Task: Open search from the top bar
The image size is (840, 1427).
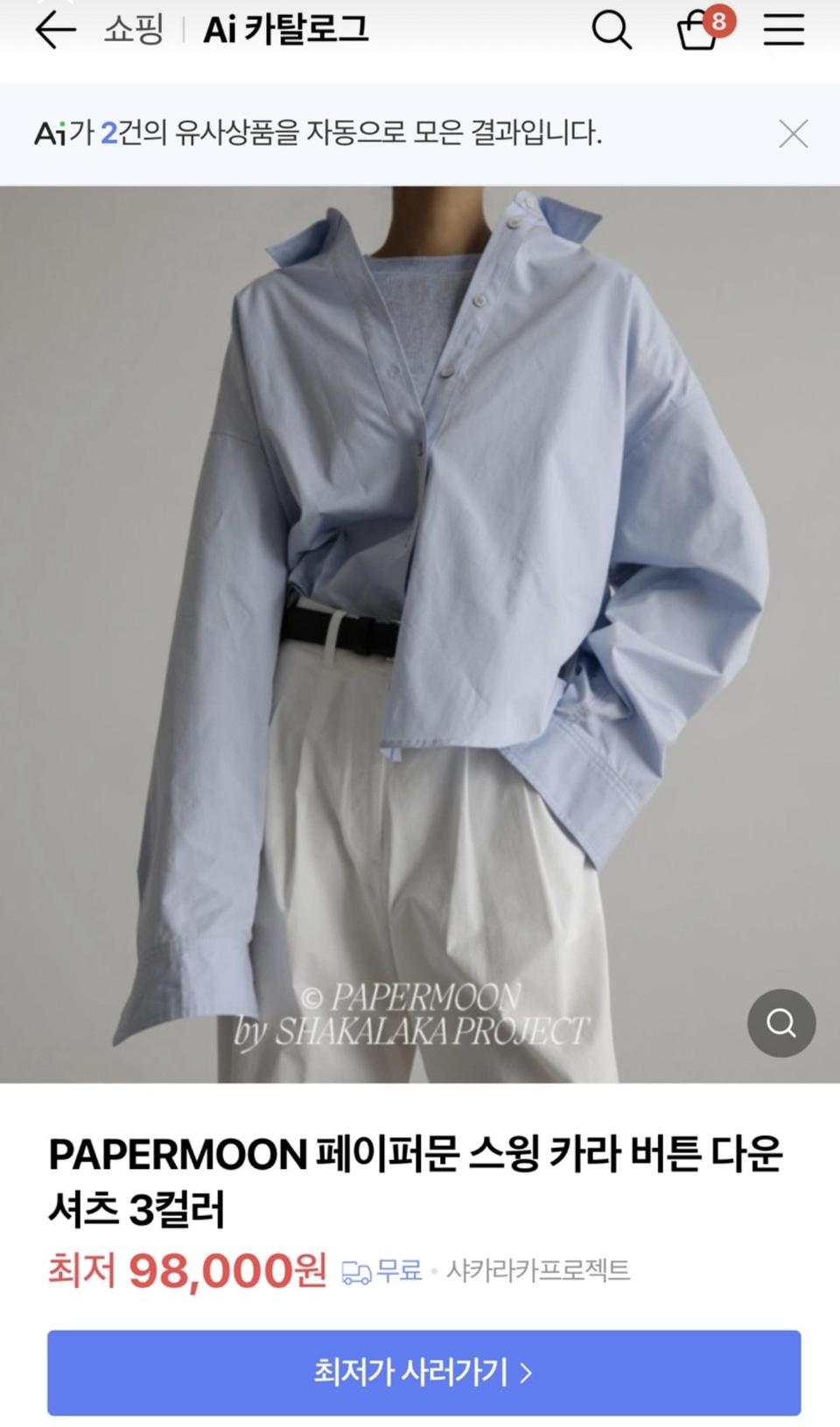Action: coord(611,31)
